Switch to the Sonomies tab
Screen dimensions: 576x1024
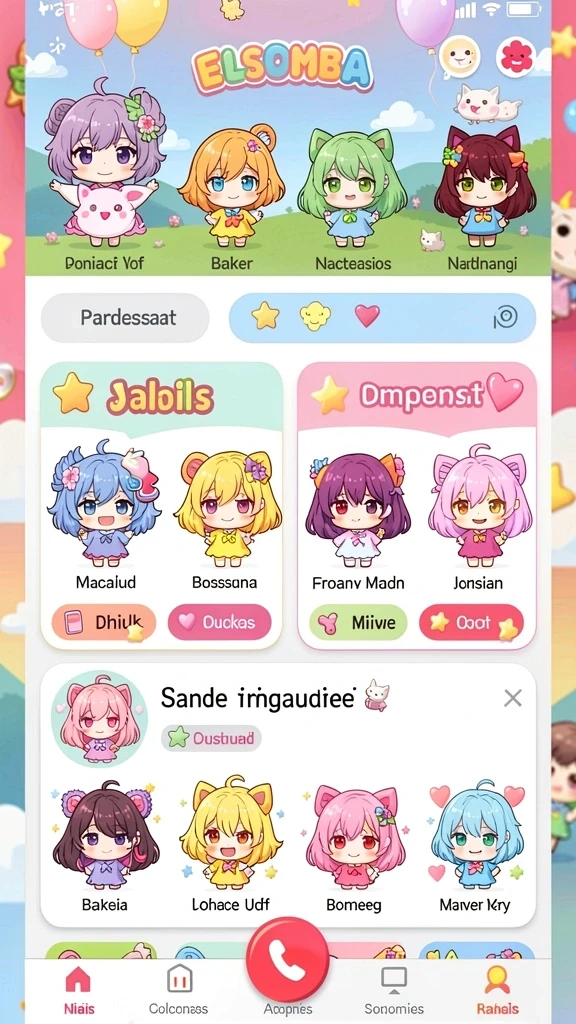(x=393, y=991)
